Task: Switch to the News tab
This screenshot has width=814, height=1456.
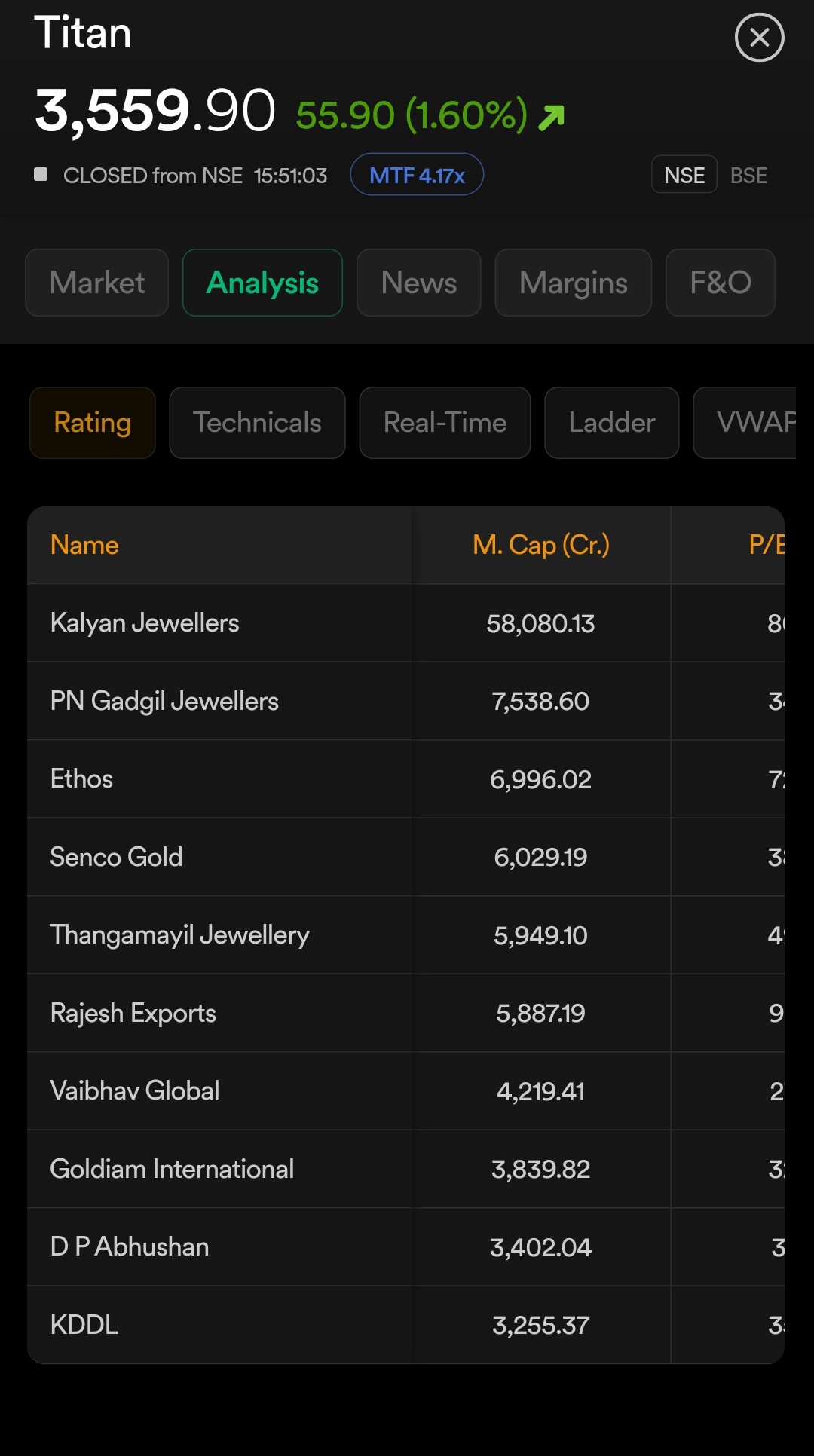Action: [419, 283]
